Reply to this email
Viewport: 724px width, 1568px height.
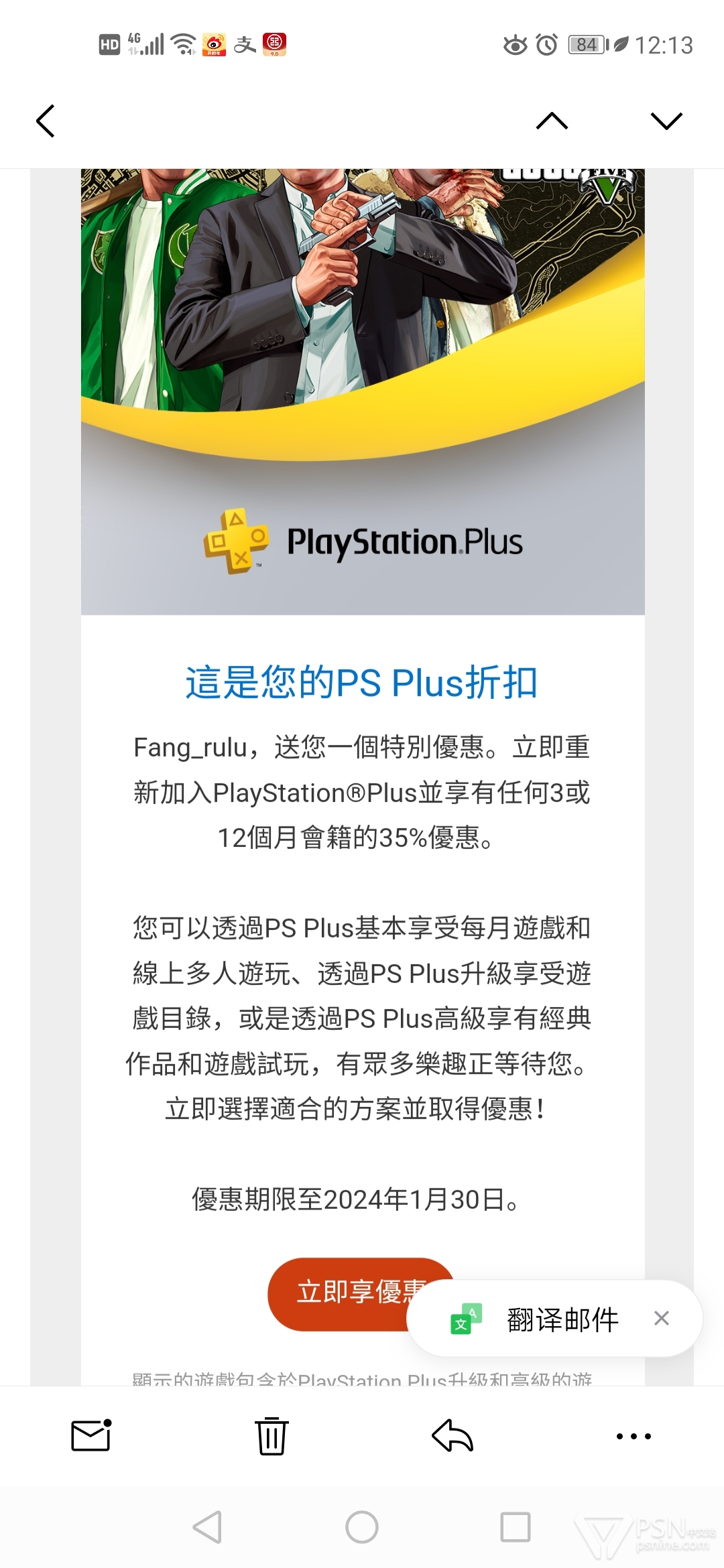pyautogui.click(x=452, y=1435)
